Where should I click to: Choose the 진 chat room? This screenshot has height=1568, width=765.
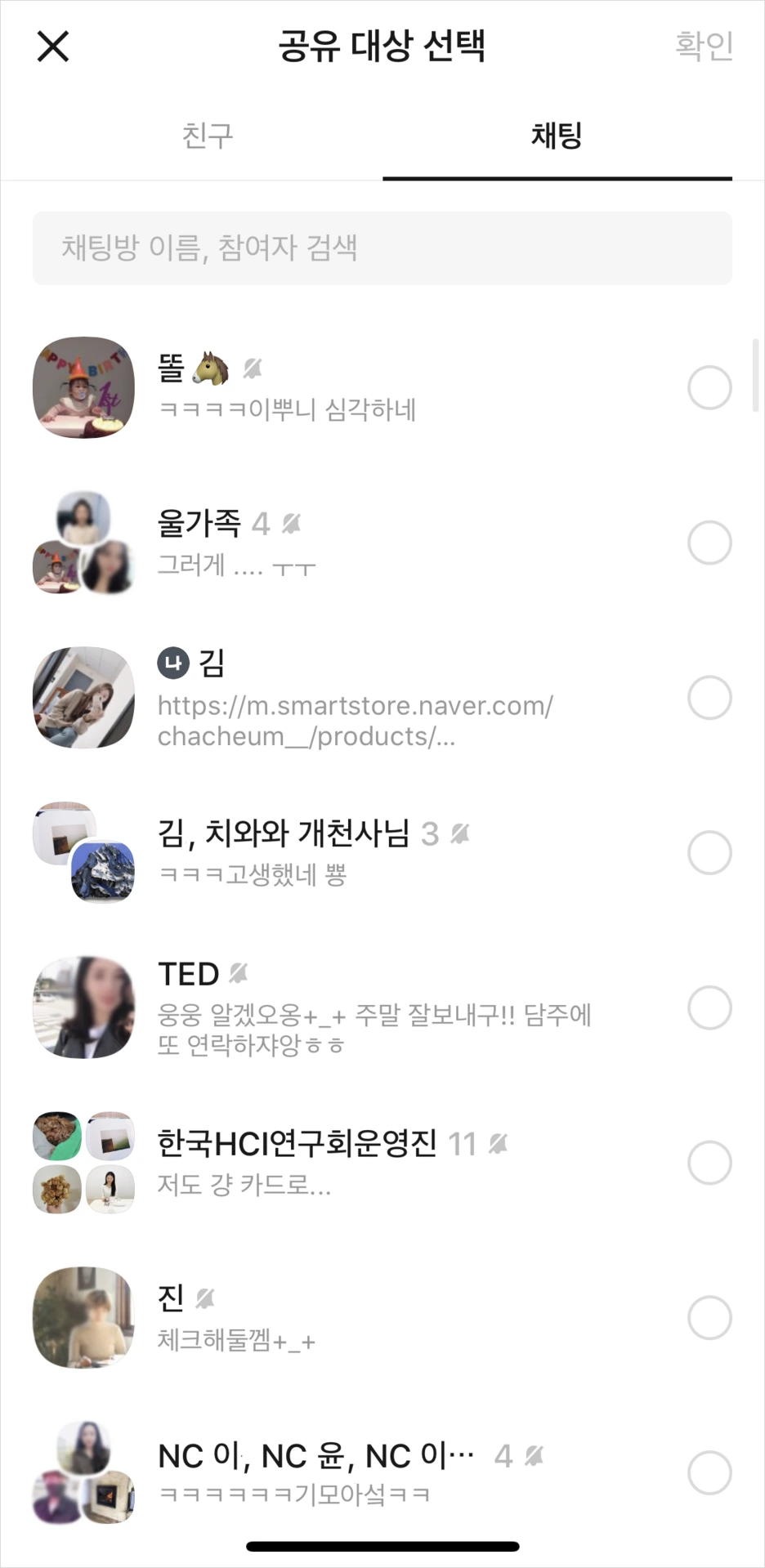click(709, 1318)
